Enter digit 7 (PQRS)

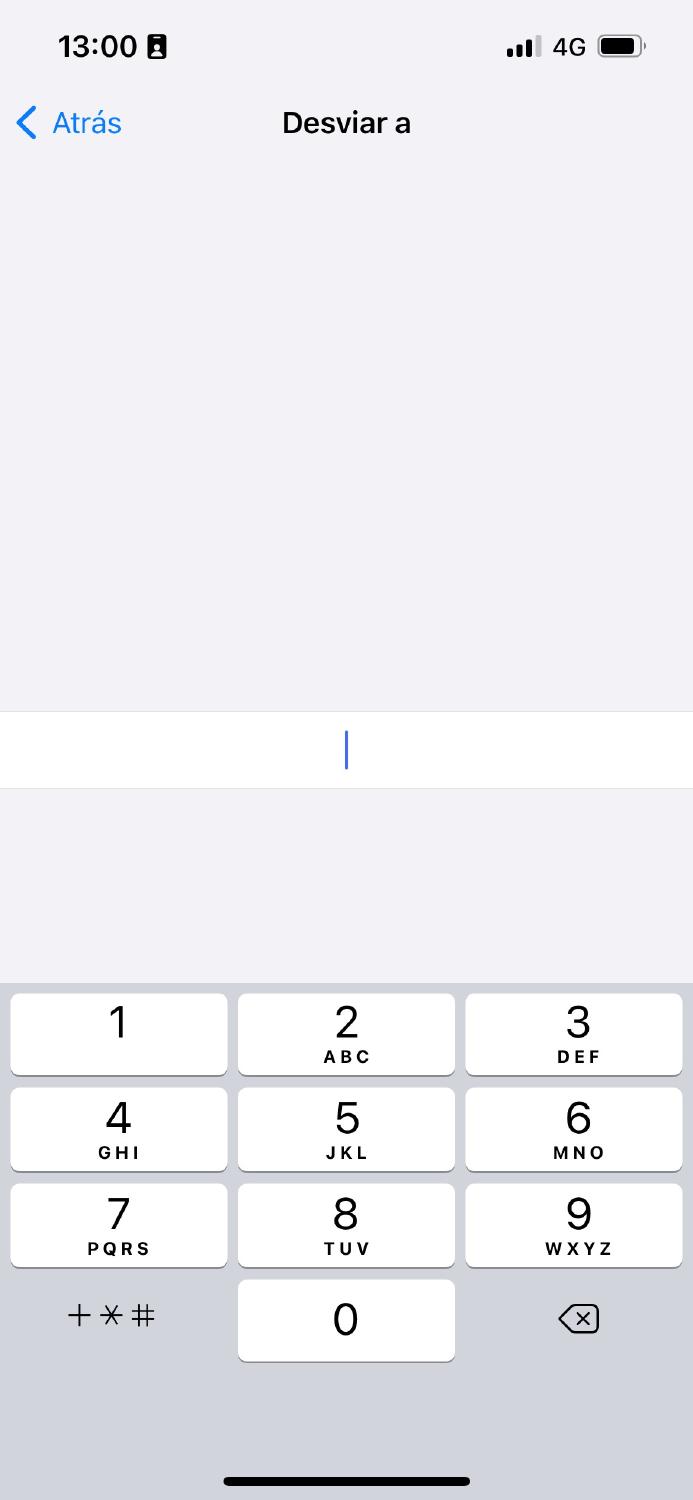tap(119, 1225)
